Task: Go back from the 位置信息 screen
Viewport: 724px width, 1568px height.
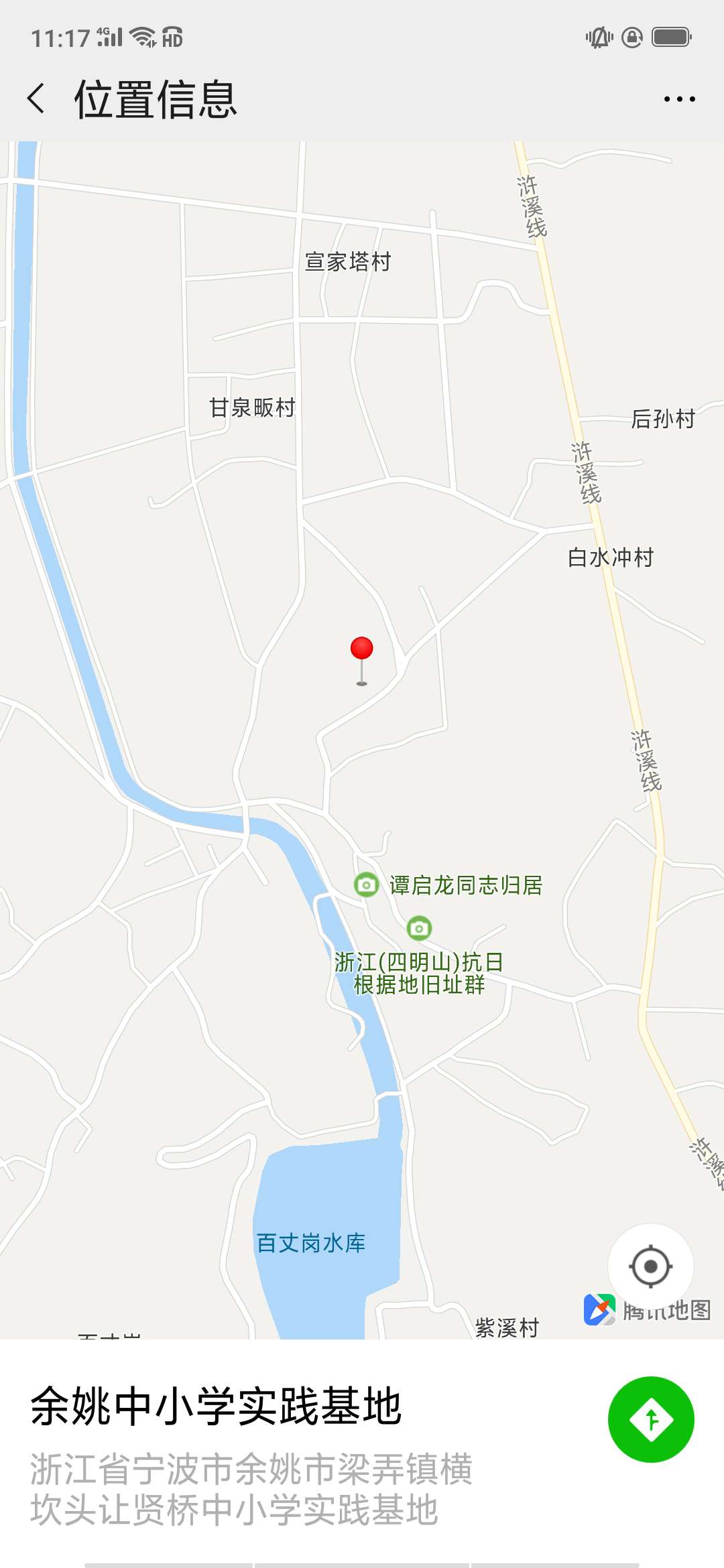Action: coord(37,99)
